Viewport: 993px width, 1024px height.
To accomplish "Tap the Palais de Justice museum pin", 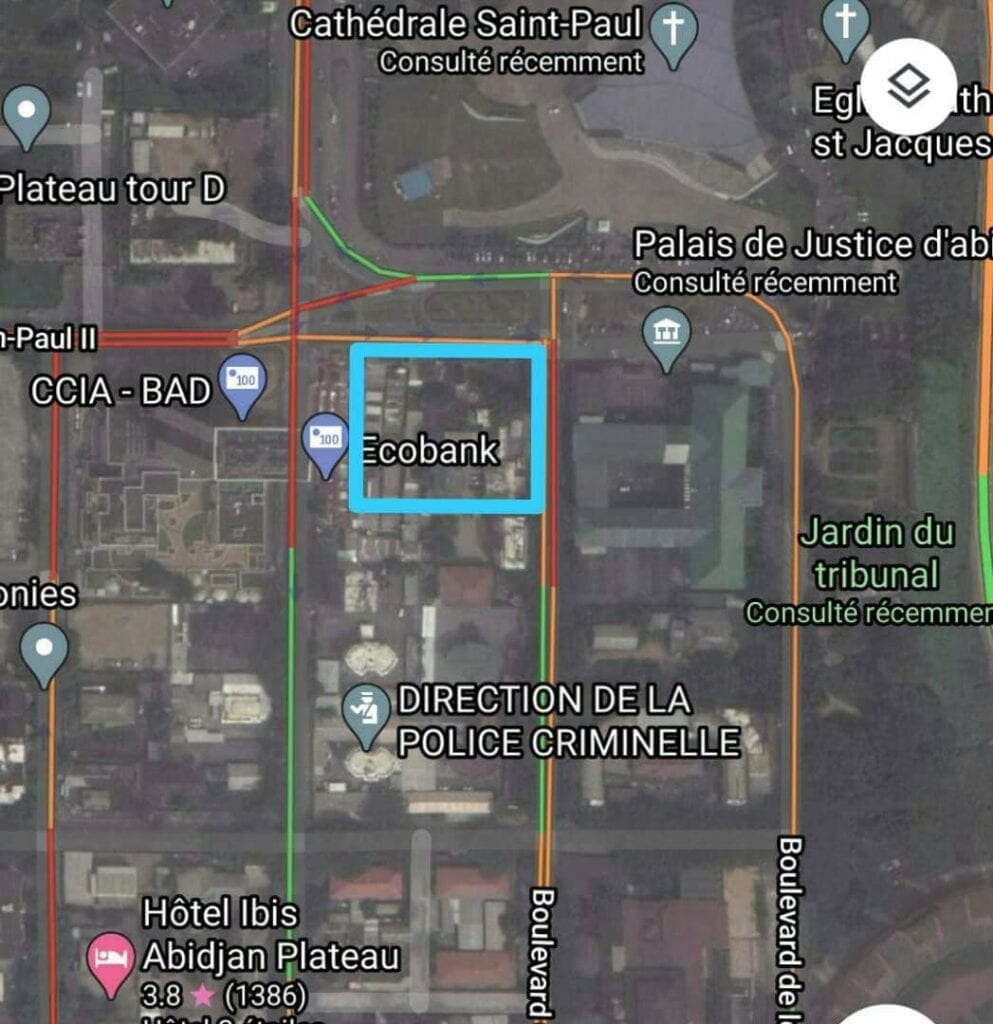I will 666,336.
